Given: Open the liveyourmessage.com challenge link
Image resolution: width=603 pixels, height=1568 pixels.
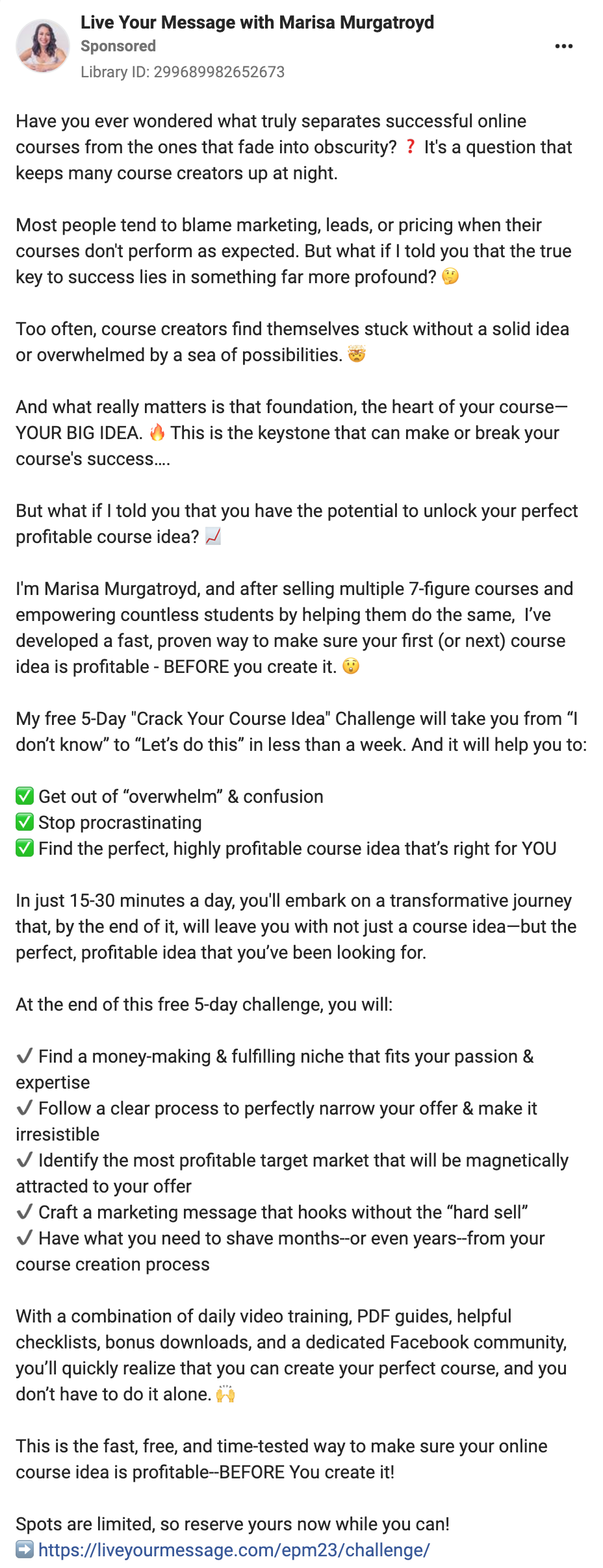Looking at the screenshot, I should [234, 1550].
